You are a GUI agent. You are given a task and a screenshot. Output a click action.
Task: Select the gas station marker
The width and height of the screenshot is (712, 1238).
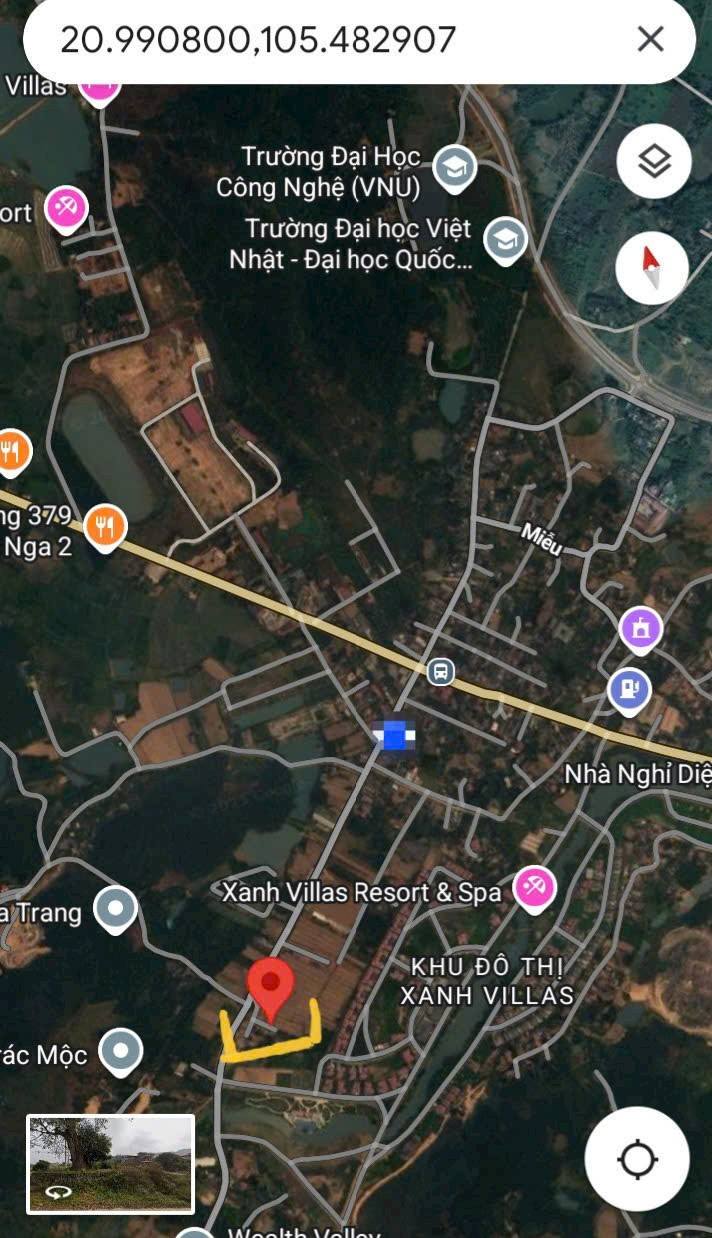(629, 689)
